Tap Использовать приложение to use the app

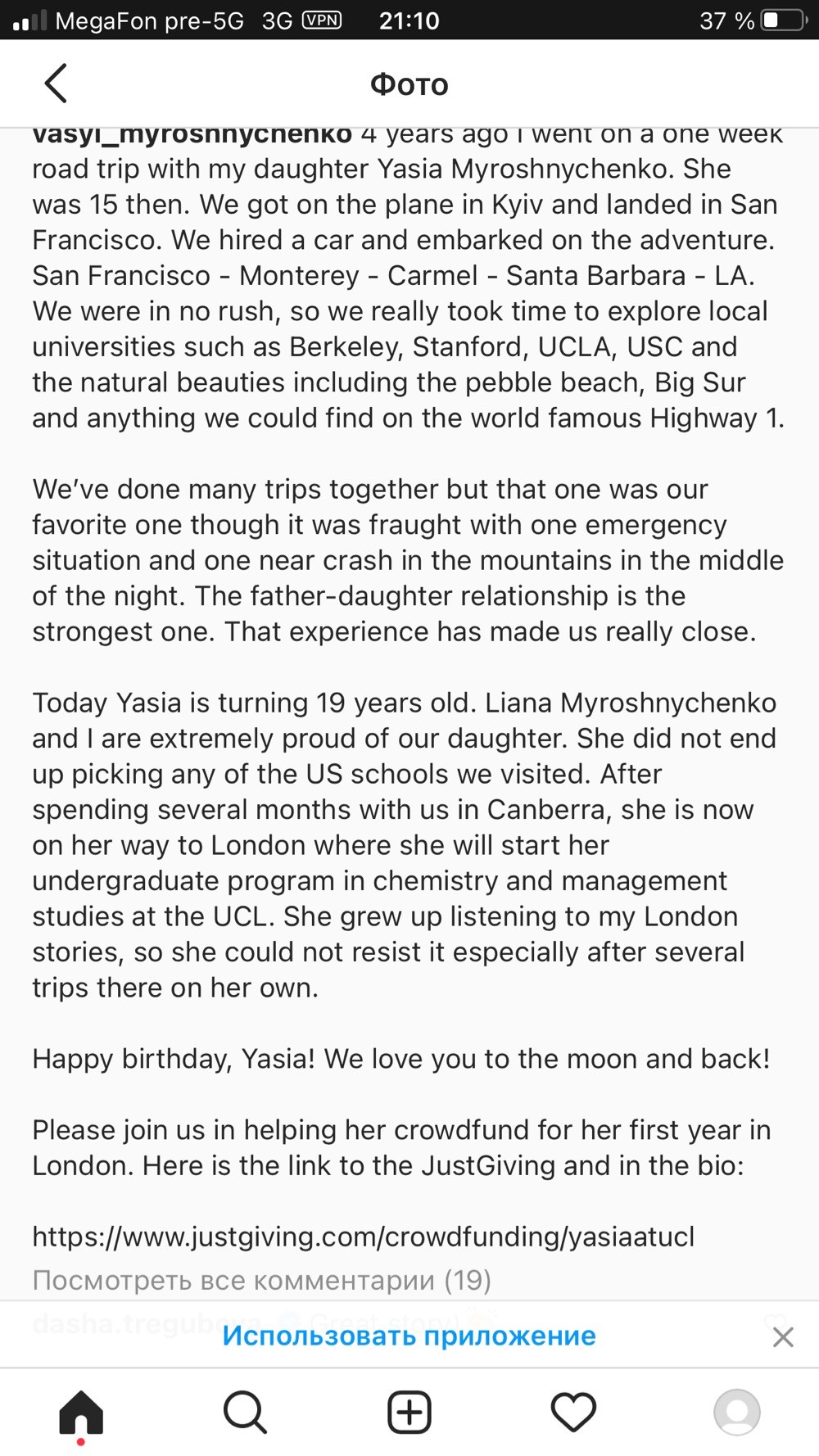(409, 1336)
